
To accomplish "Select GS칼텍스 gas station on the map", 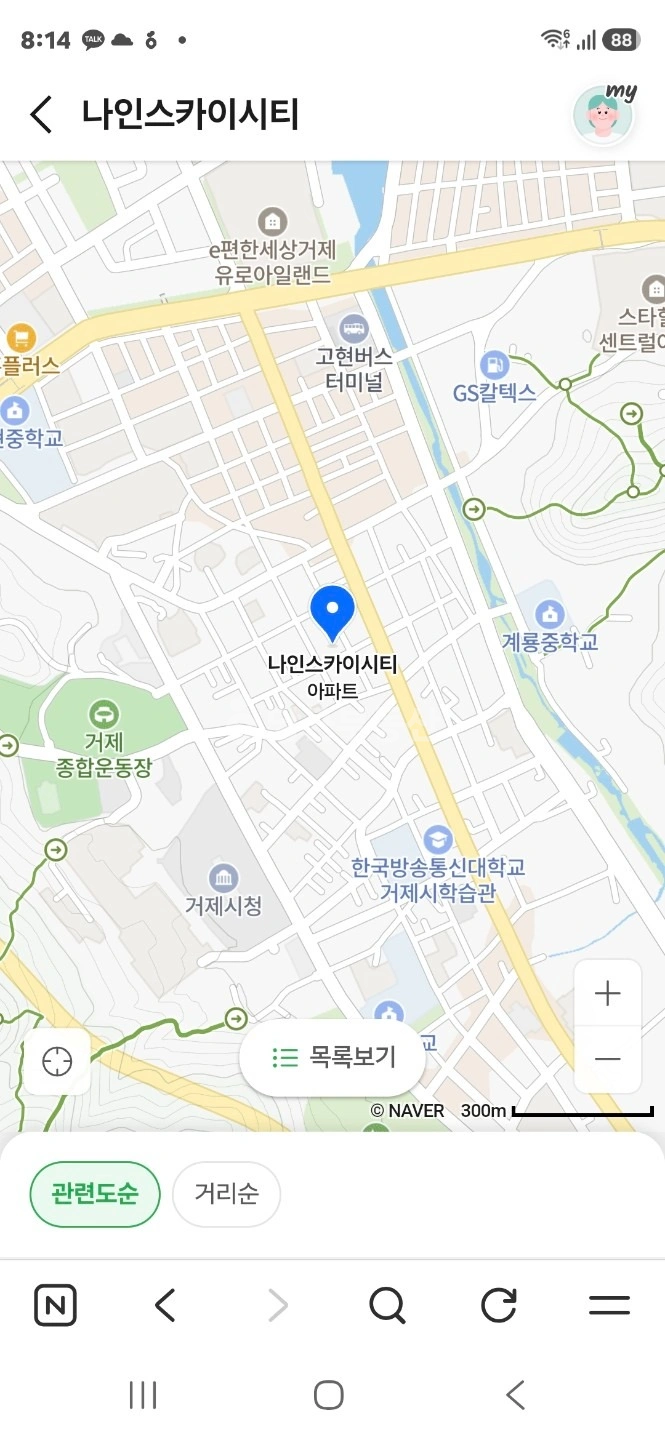I will pyautogui.click(x=494, y=378).
